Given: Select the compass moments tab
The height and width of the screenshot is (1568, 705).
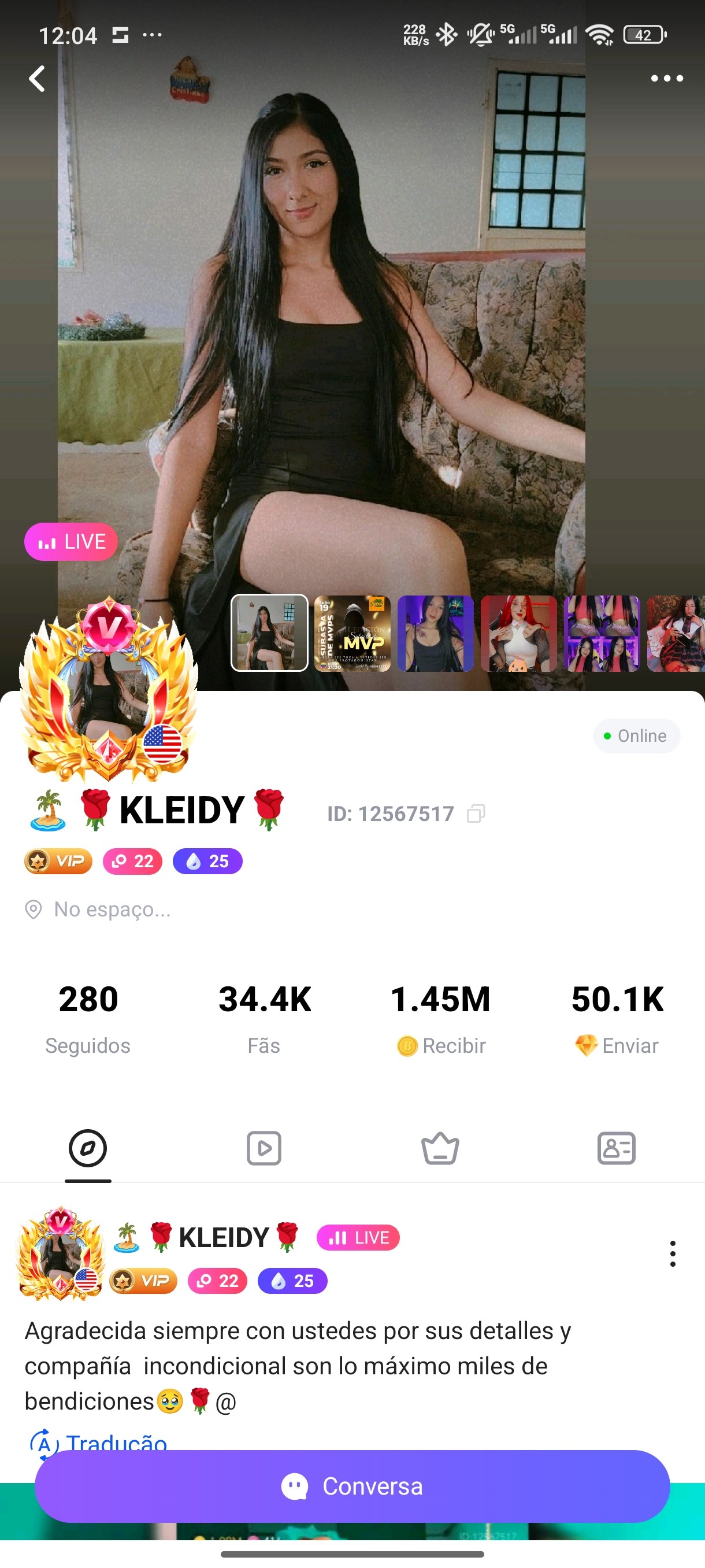Looking at the screenshot, I should coord(88,1148).
